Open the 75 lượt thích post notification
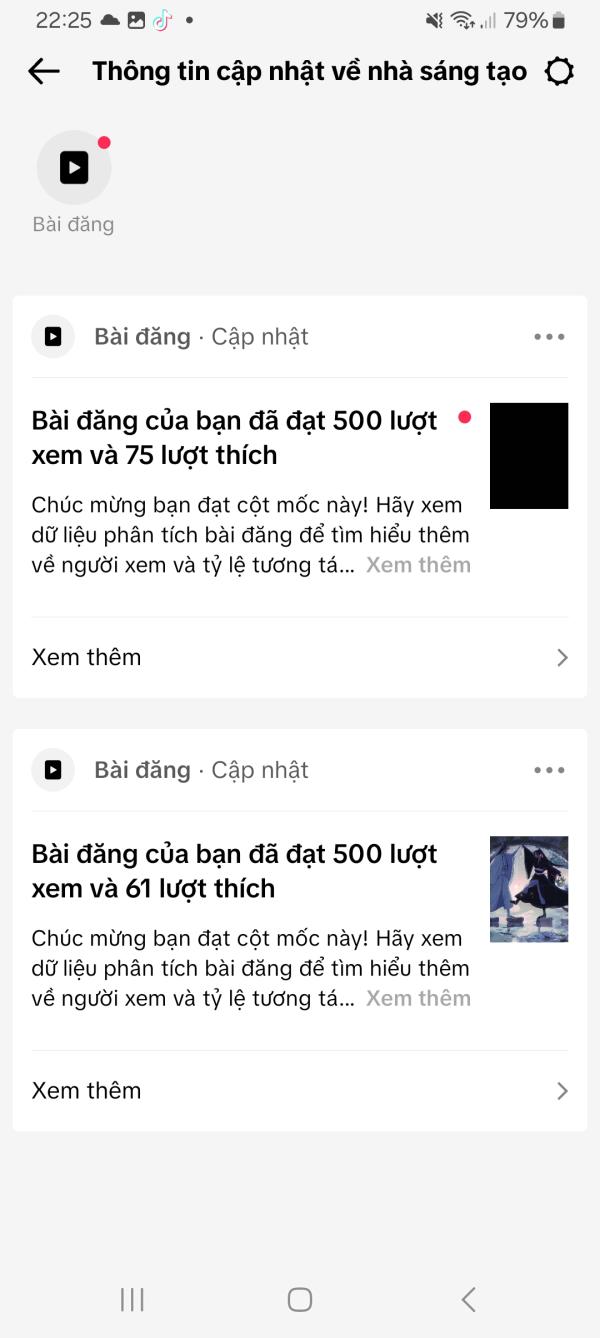600x1338 pixels. pyautogui.click(x=235, y=438)
